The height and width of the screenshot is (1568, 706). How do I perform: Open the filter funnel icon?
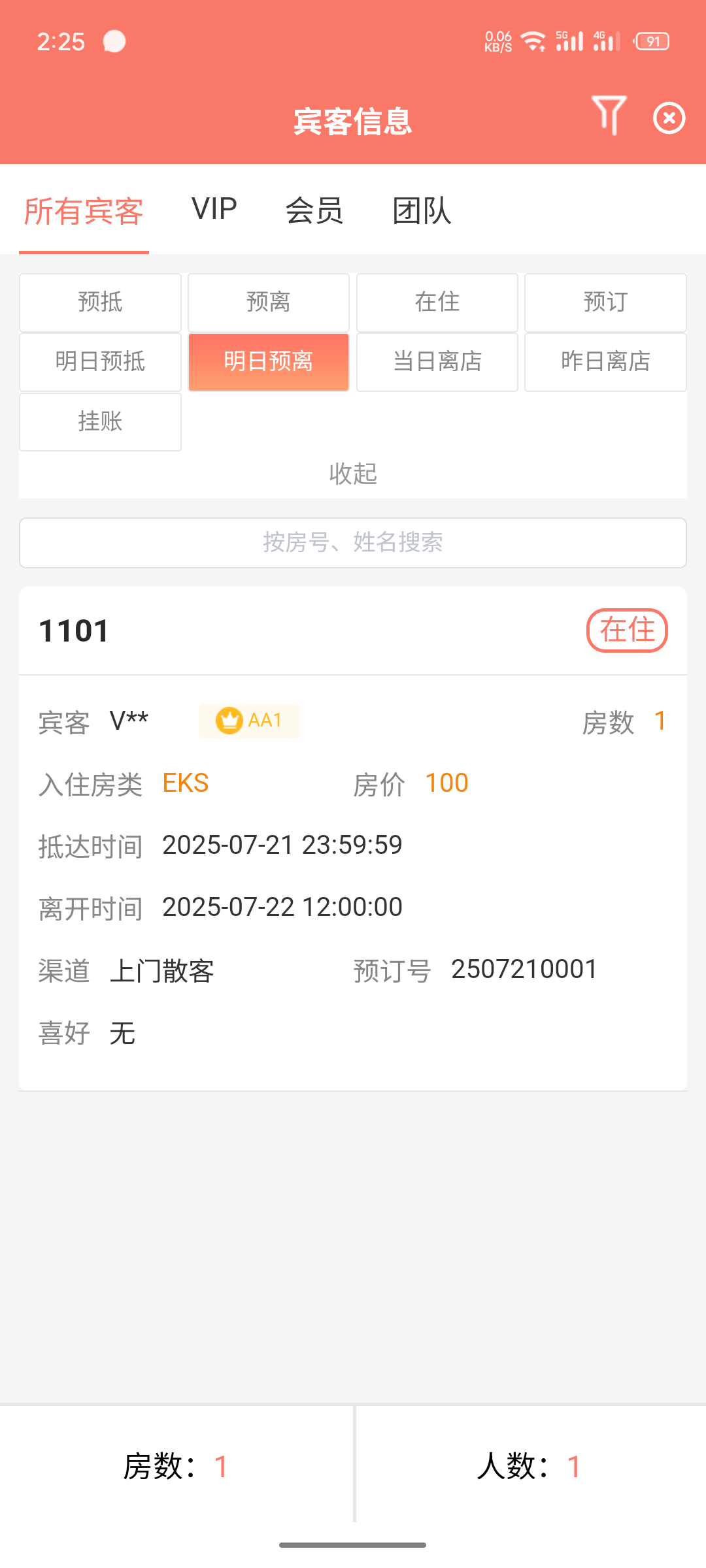click(x=609, y=116)
